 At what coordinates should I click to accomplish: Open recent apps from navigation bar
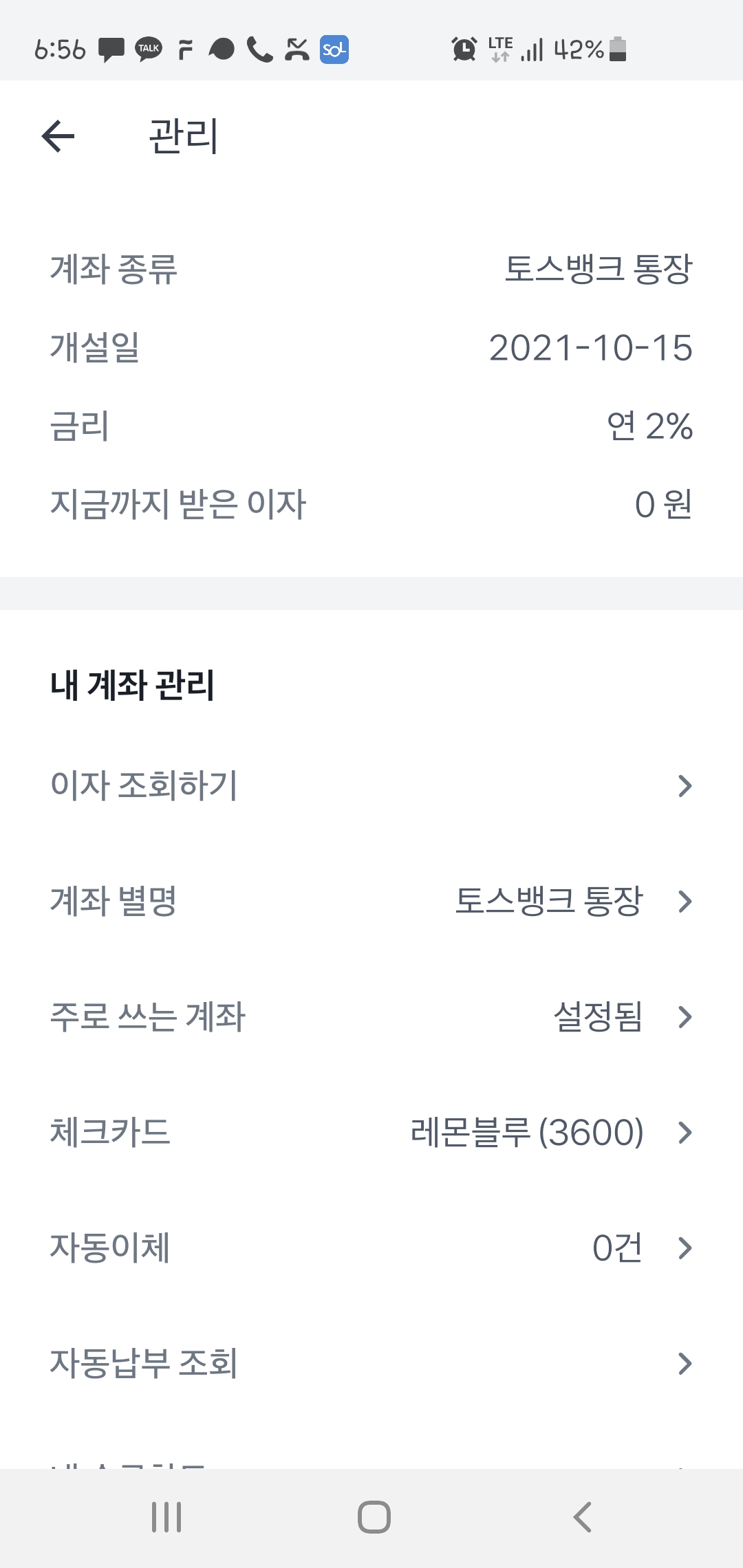(166, 1517)
